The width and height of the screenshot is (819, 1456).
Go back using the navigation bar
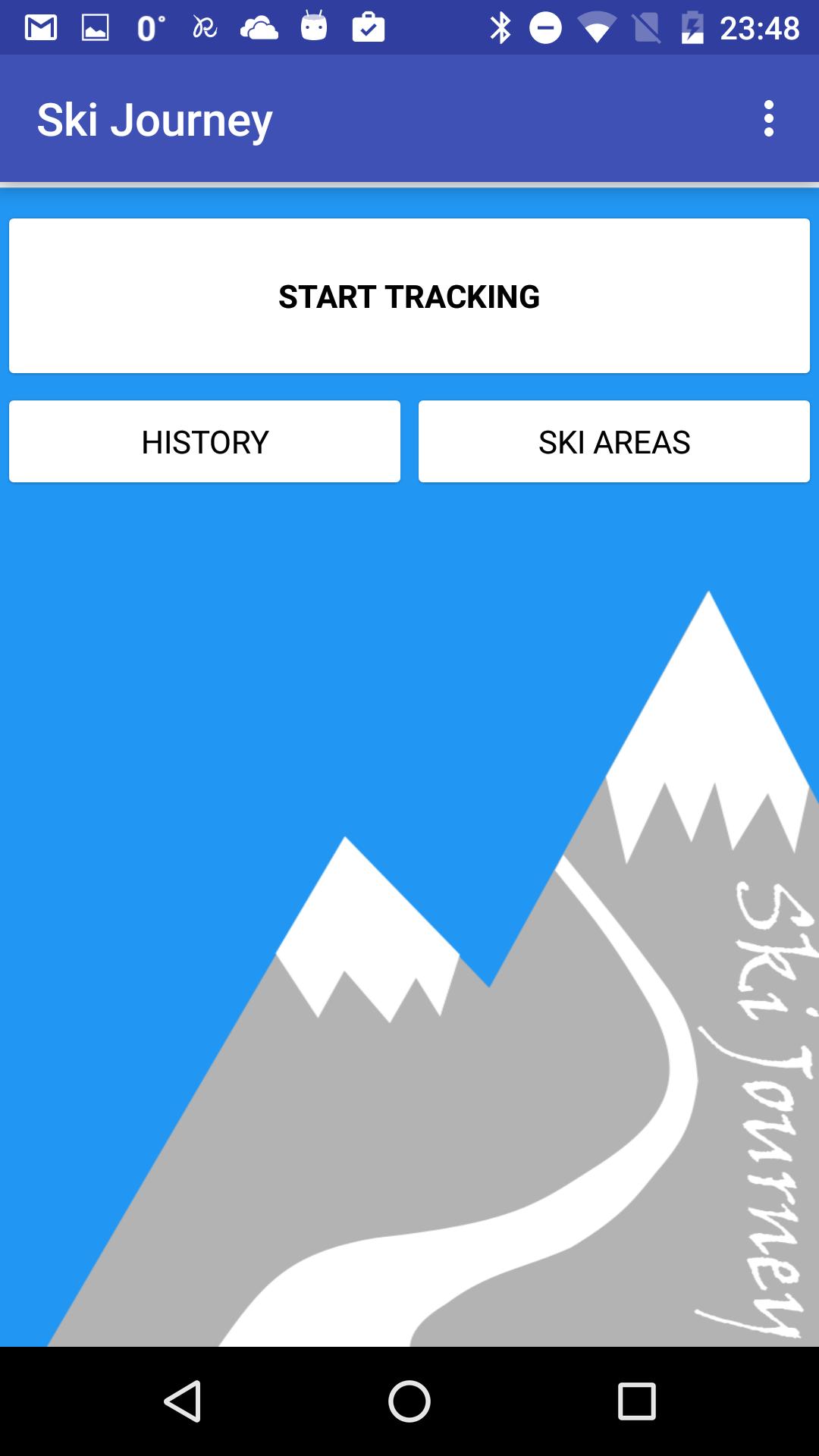coord(183,1401)
